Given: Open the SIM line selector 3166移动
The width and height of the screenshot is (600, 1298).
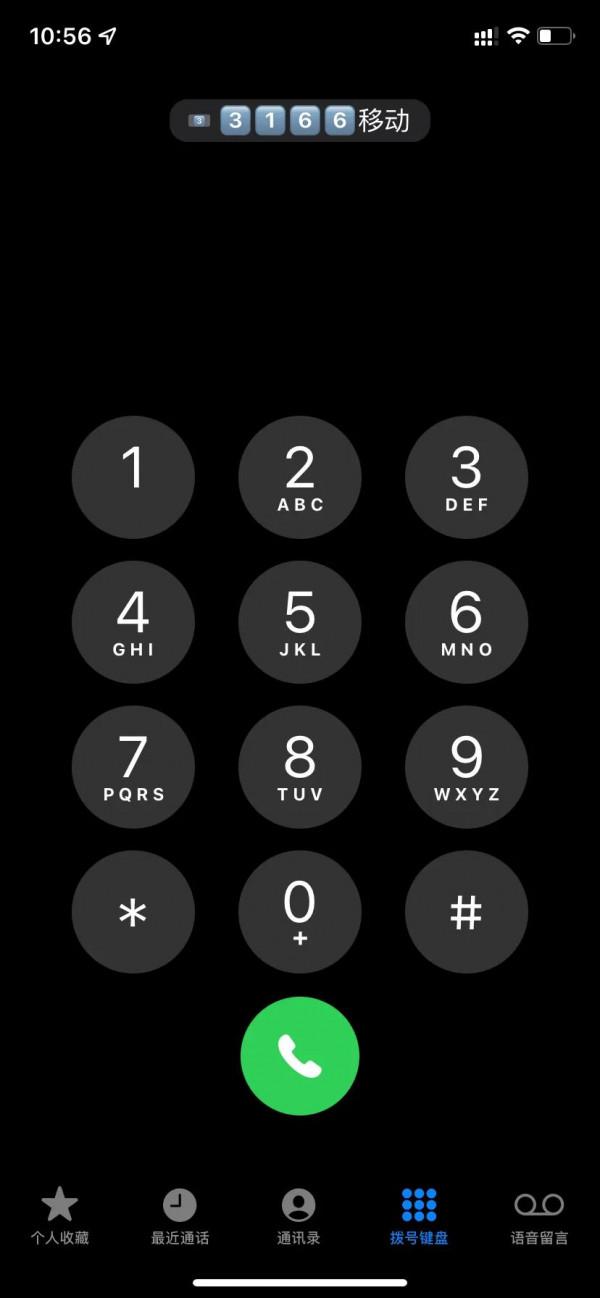Looking at the screenshot, I should click(300, 121).
